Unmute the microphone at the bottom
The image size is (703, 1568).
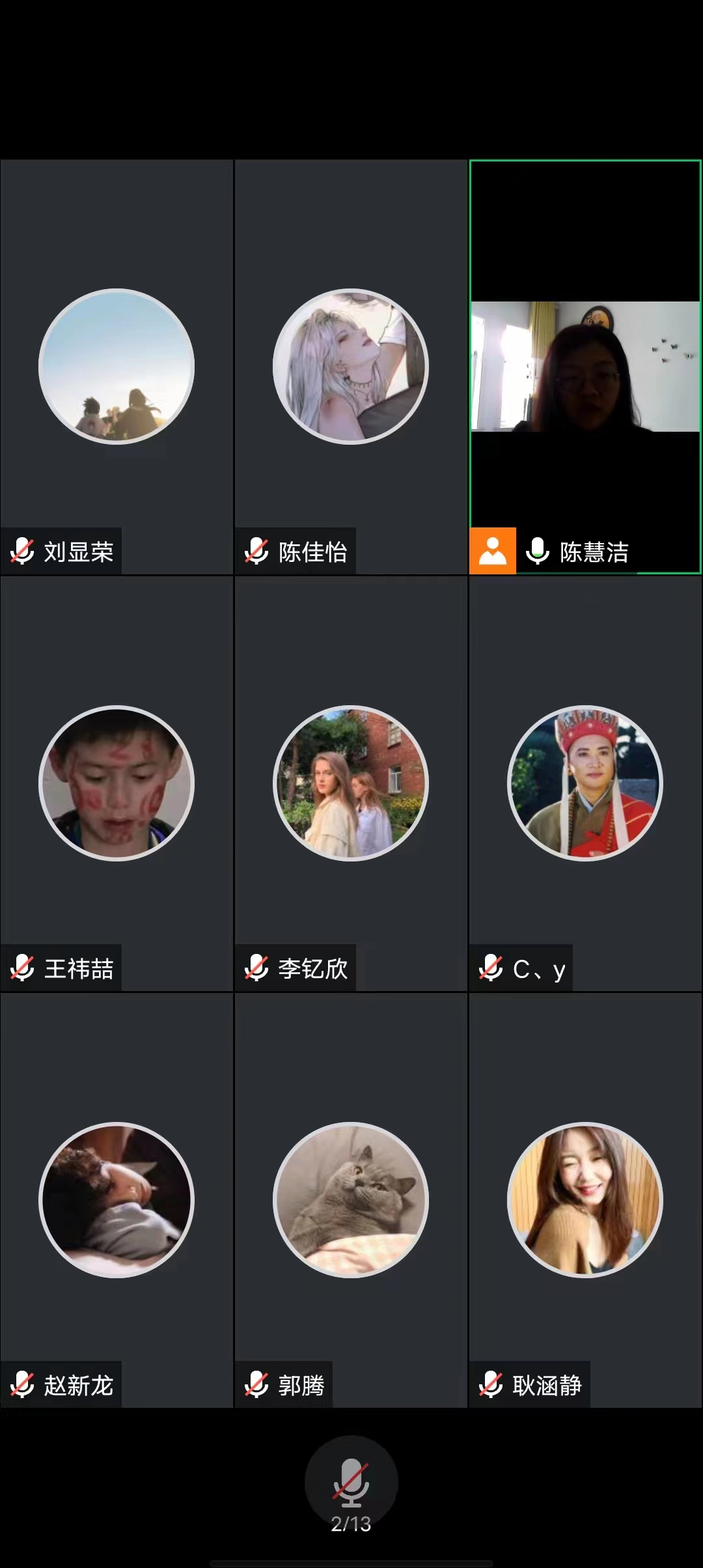tap(351, 1481)
